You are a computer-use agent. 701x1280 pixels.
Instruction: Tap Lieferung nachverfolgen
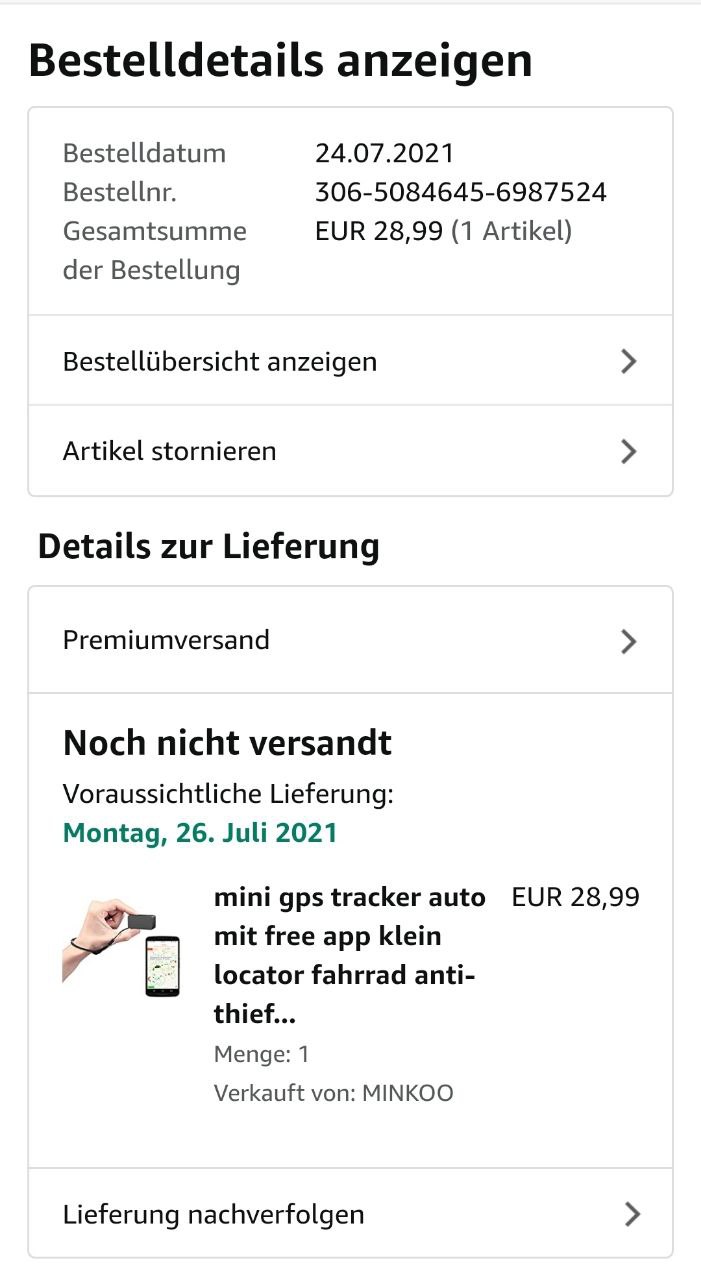[x=350, y=1214]
